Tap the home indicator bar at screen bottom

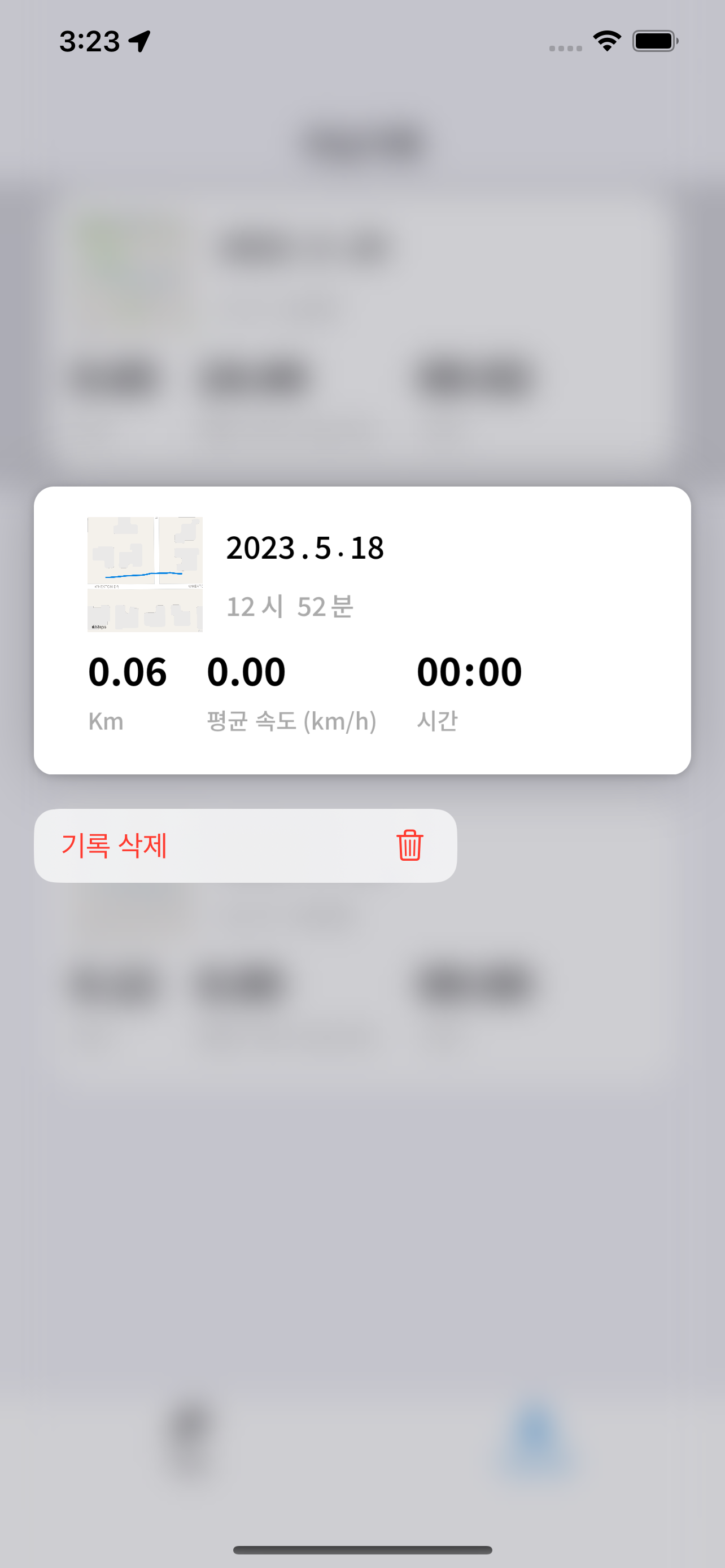362,1547
